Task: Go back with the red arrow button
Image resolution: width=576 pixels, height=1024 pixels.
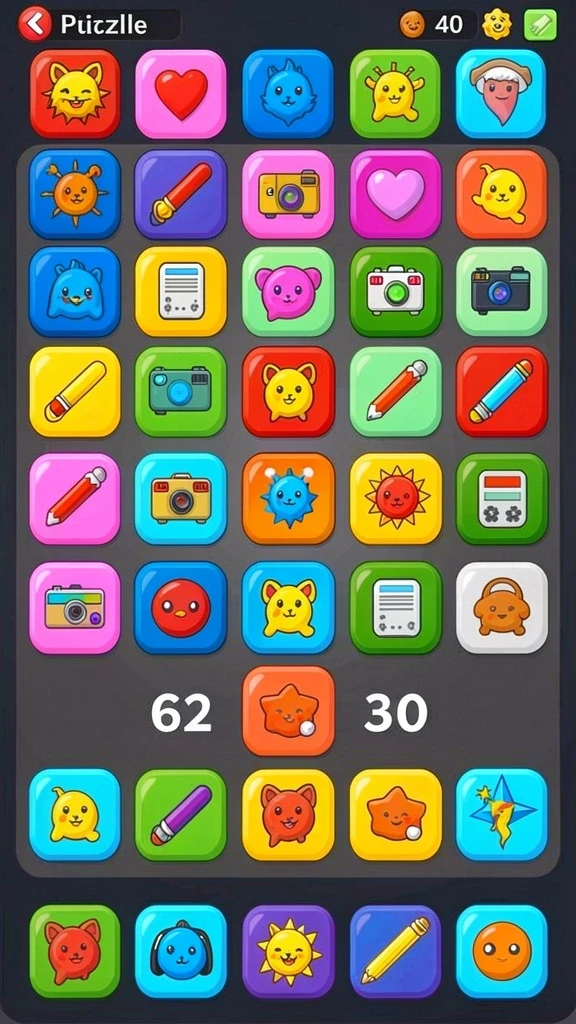Action: coord(35,24)
